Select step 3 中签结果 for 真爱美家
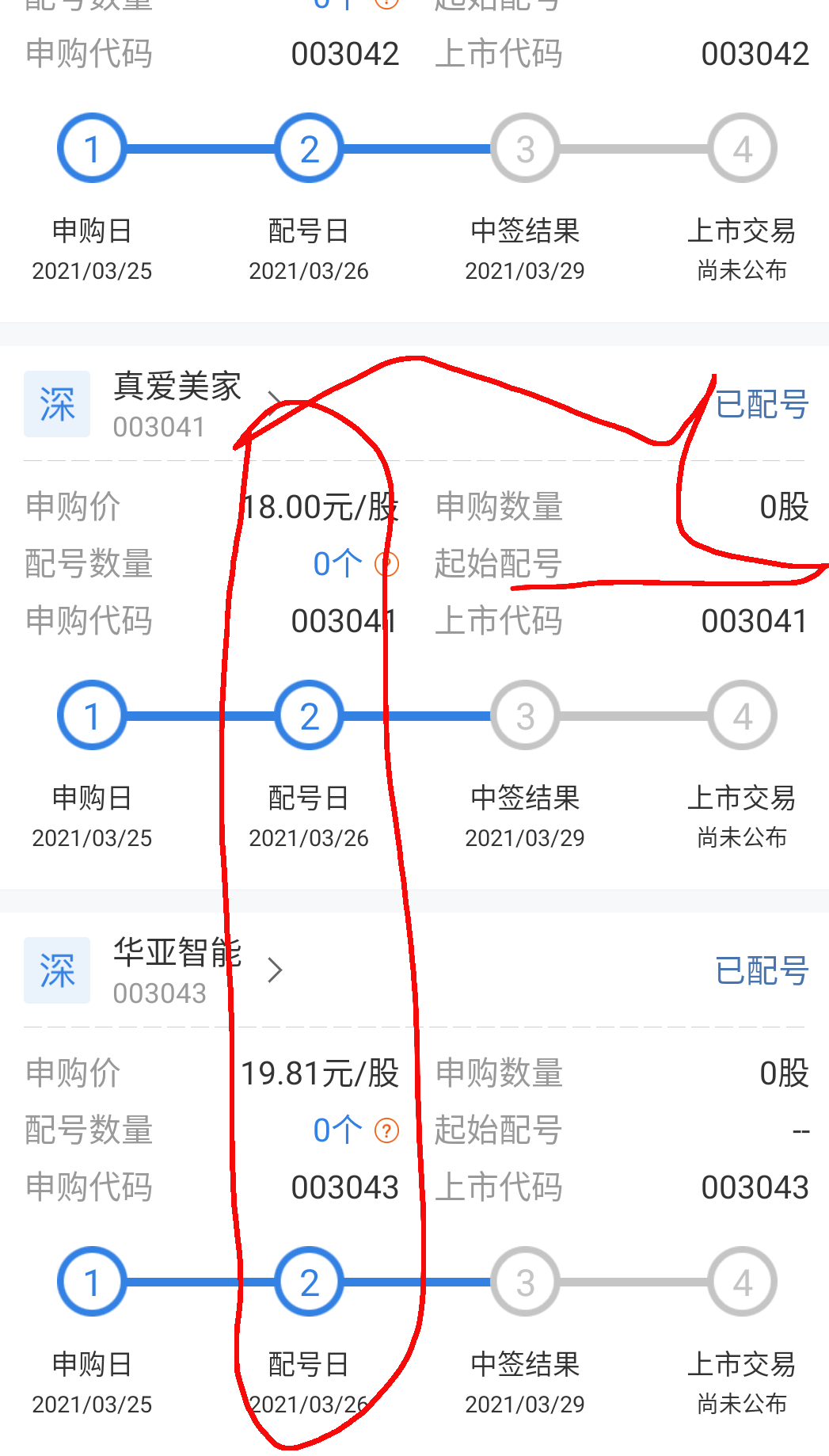 (x=524, y=715)
